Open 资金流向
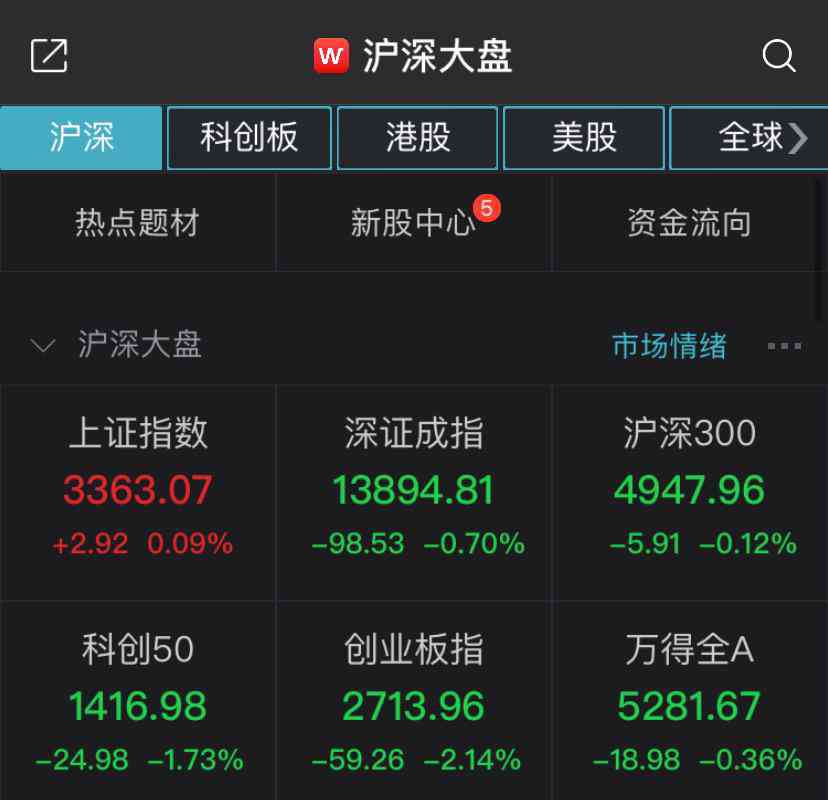 [689, 222]
